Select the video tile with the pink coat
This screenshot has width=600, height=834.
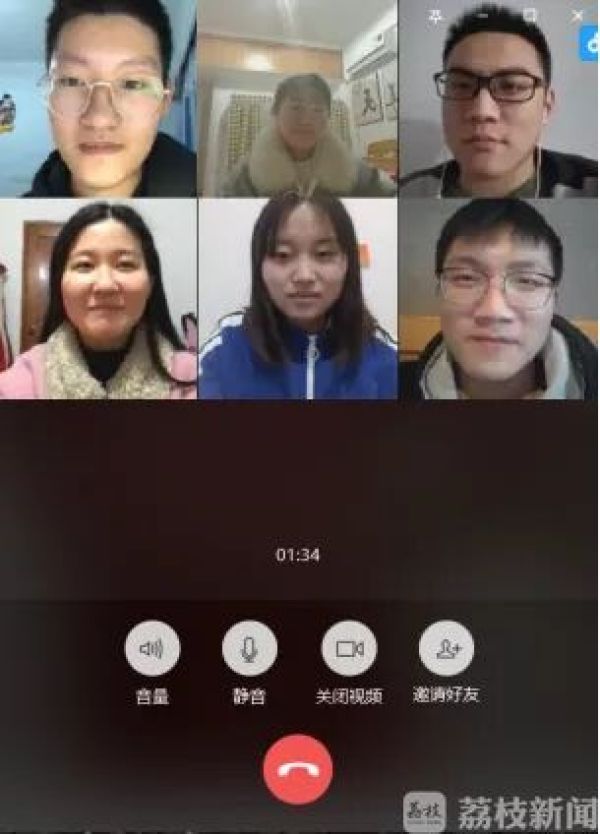[x=98, y=300]
